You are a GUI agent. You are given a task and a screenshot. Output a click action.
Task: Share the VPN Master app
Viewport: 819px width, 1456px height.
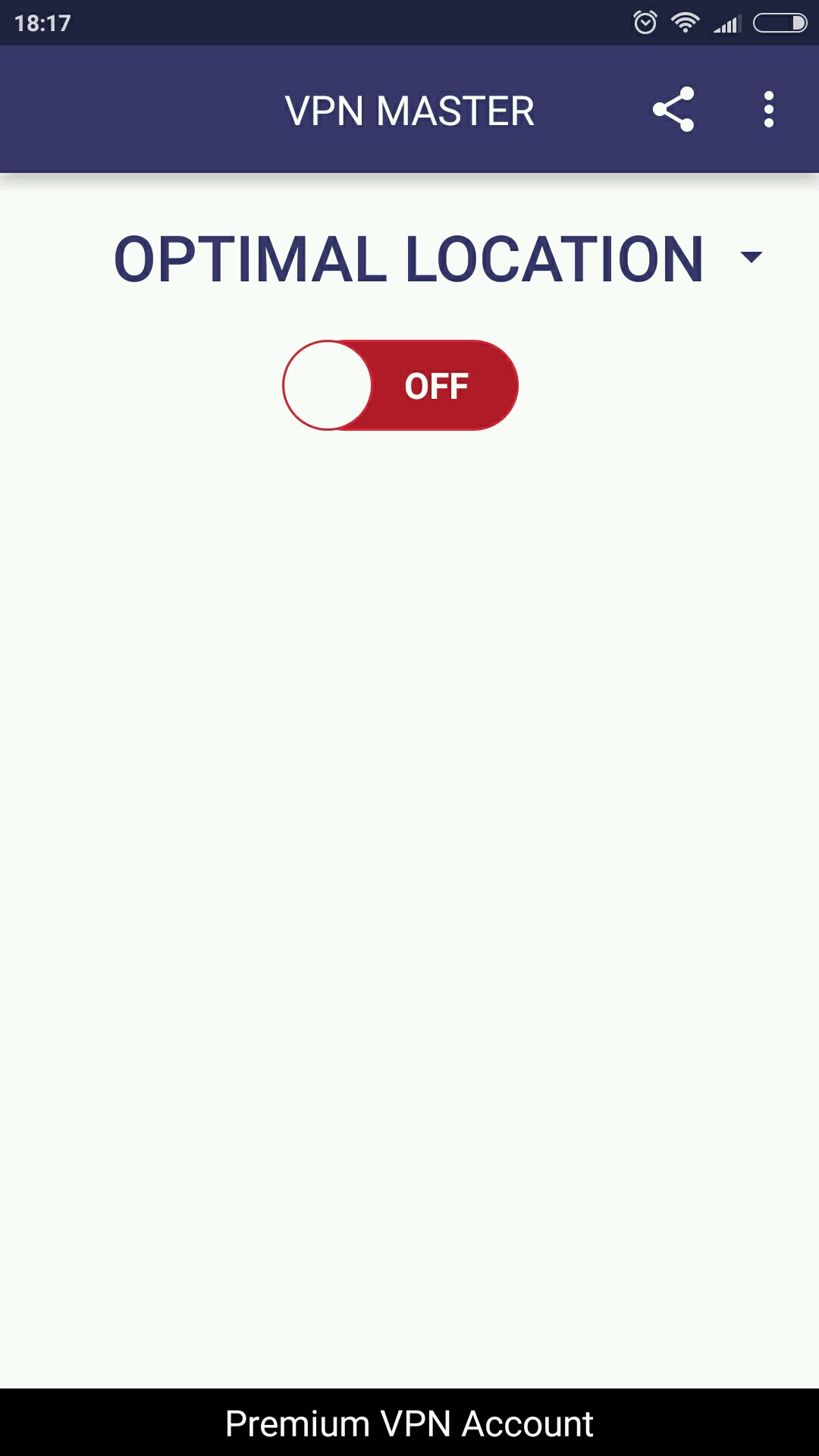click(673, 110)
